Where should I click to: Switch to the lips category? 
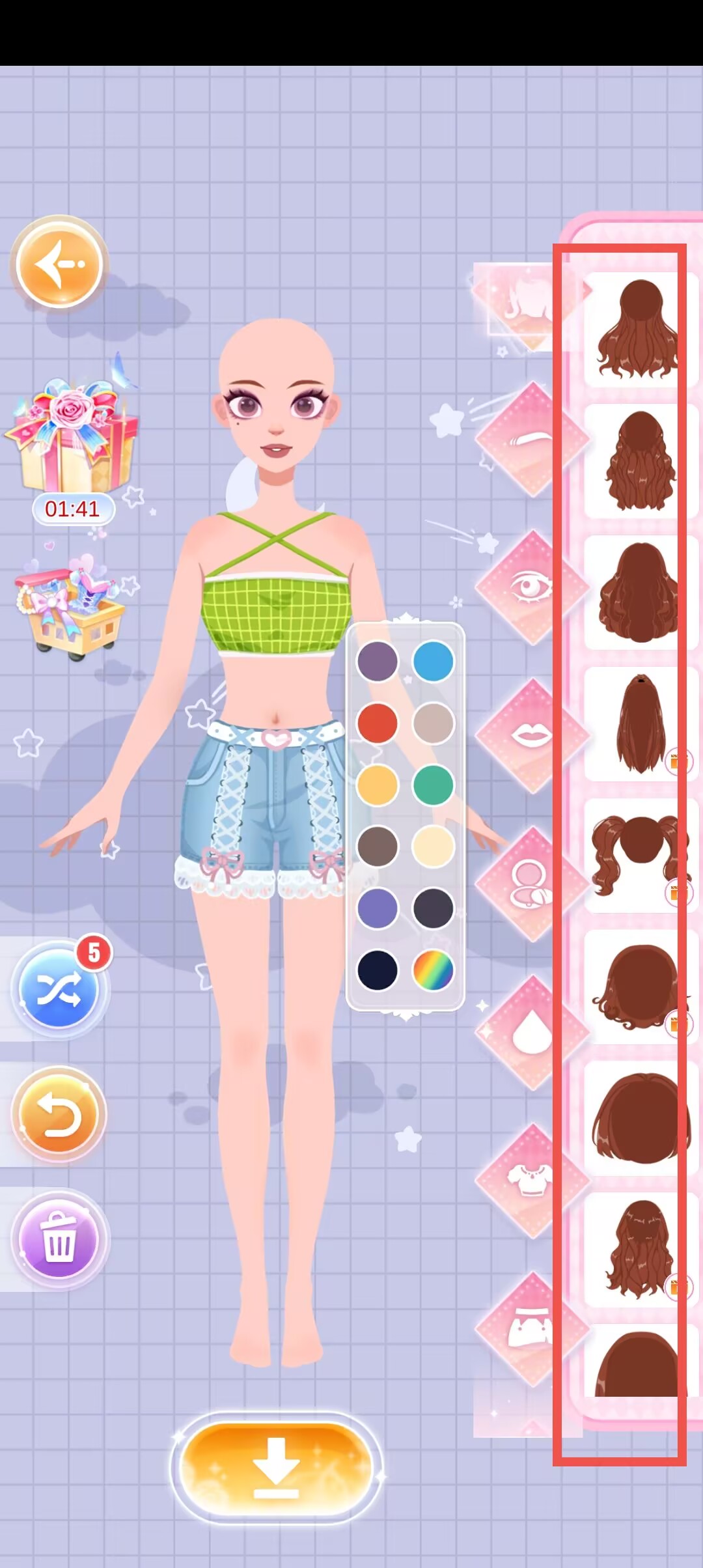coord(531,736)
